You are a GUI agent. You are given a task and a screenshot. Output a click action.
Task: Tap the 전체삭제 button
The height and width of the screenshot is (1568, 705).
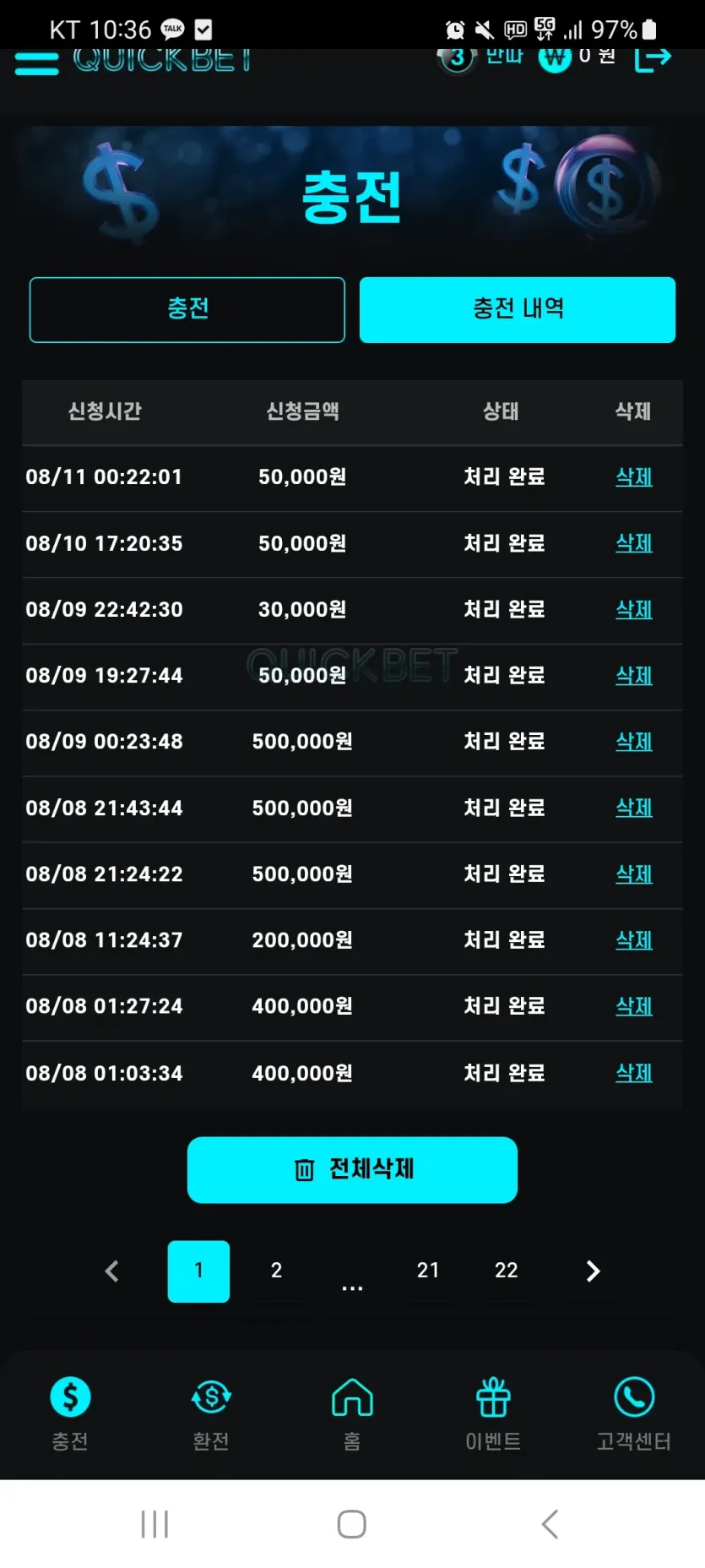(x=352, y=1169)
